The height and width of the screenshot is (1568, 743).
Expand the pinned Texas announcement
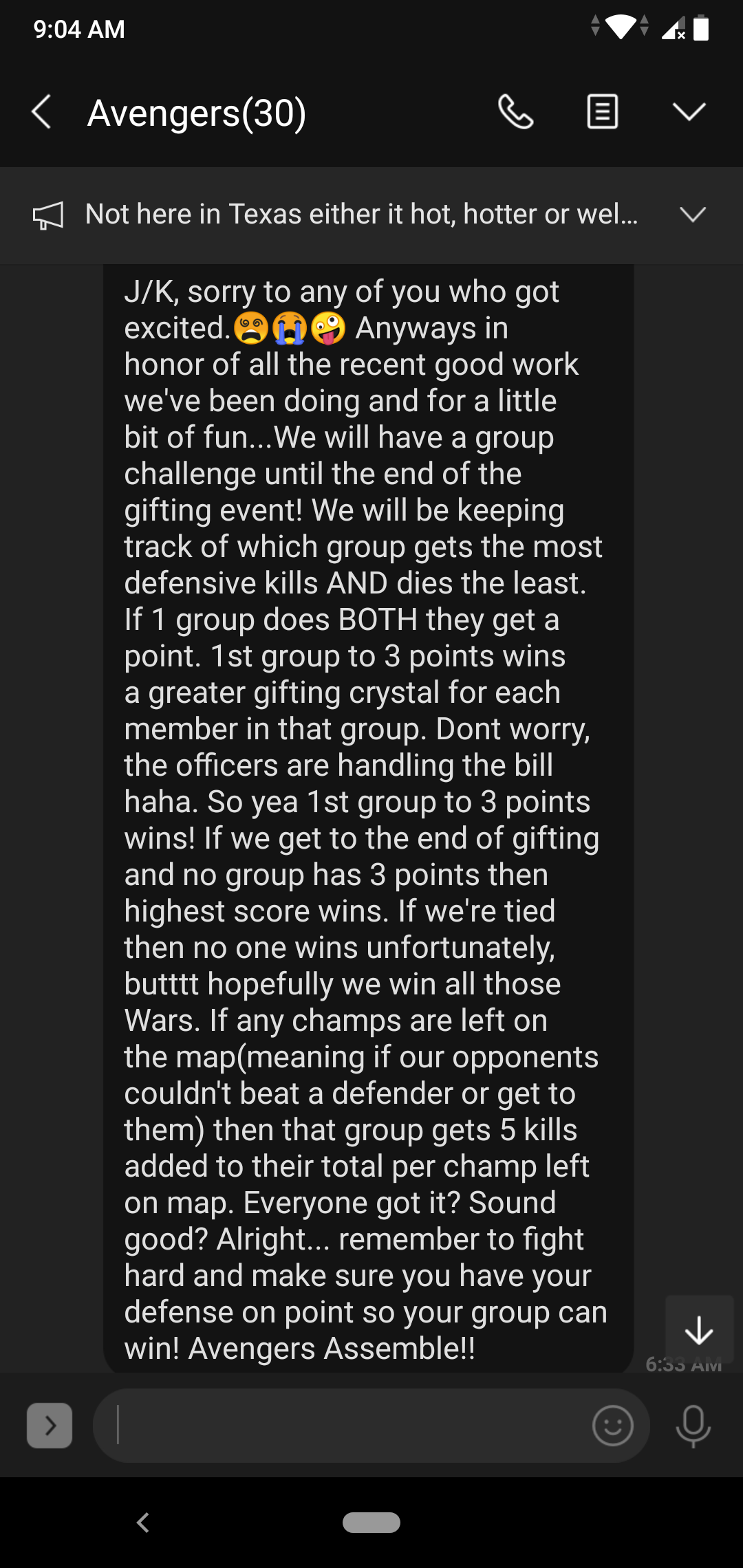pyautogui.click(x=692, y=215)
